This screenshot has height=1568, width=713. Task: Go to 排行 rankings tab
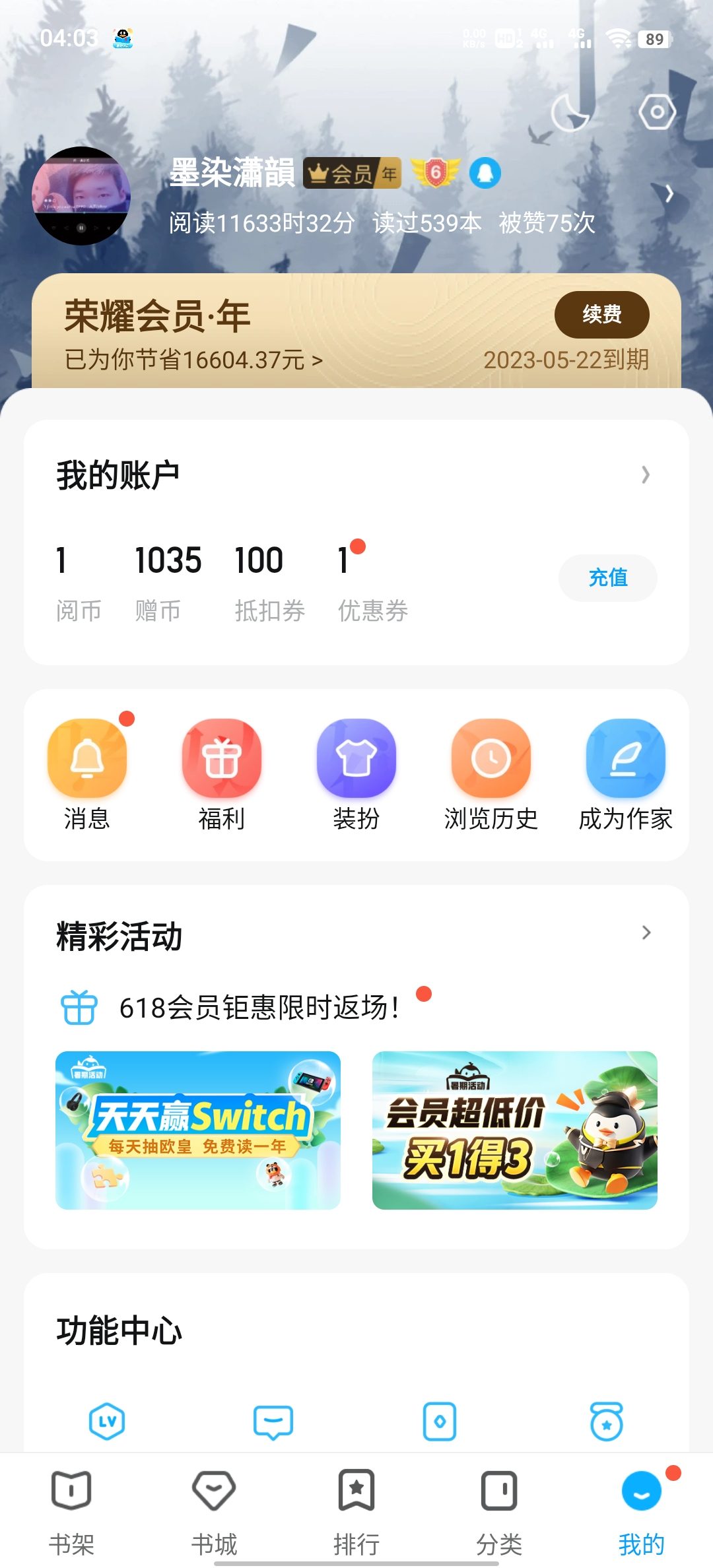point(356,1509)
